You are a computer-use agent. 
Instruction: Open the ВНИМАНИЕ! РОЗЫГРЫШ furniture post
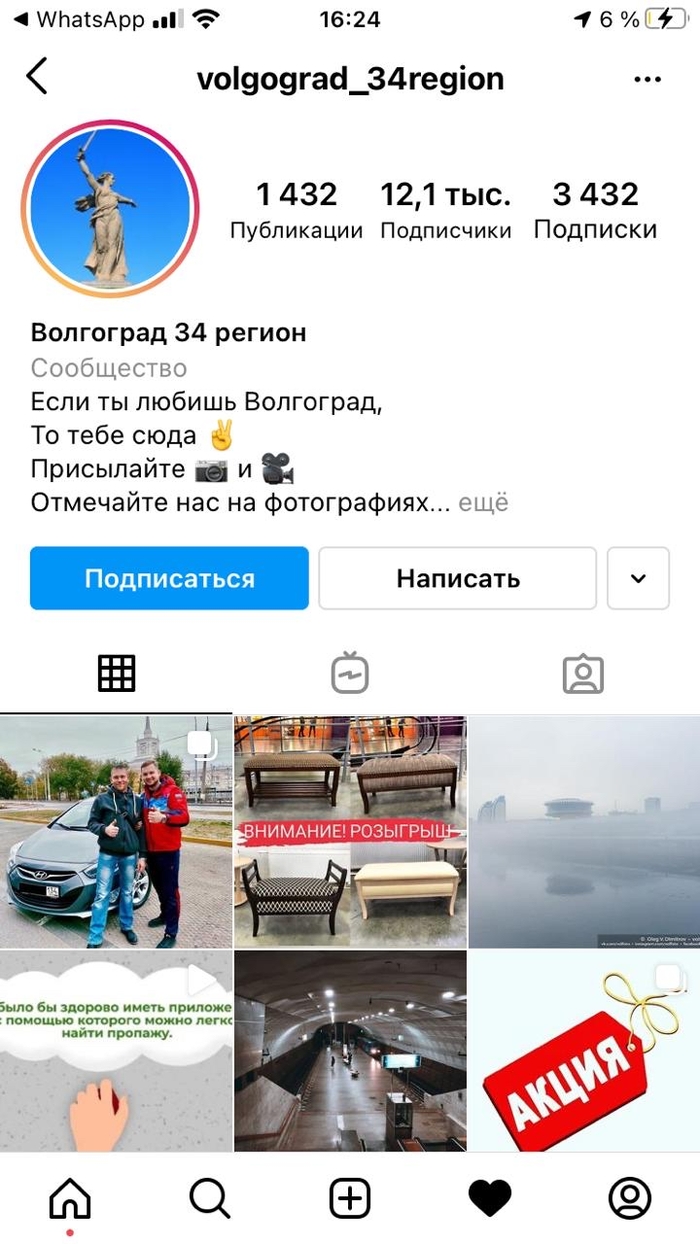click(350, 831)
